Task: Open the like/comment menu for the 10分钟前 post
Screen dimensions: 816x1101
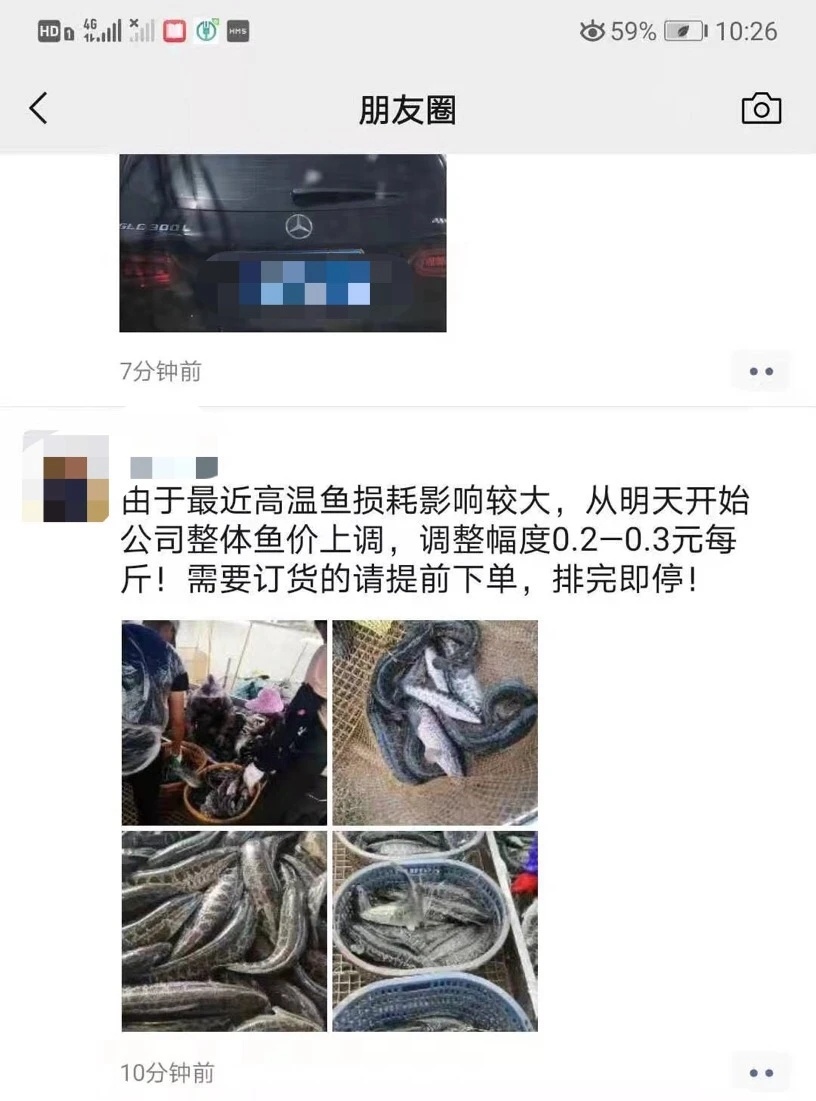Action: coord(761,1073)
